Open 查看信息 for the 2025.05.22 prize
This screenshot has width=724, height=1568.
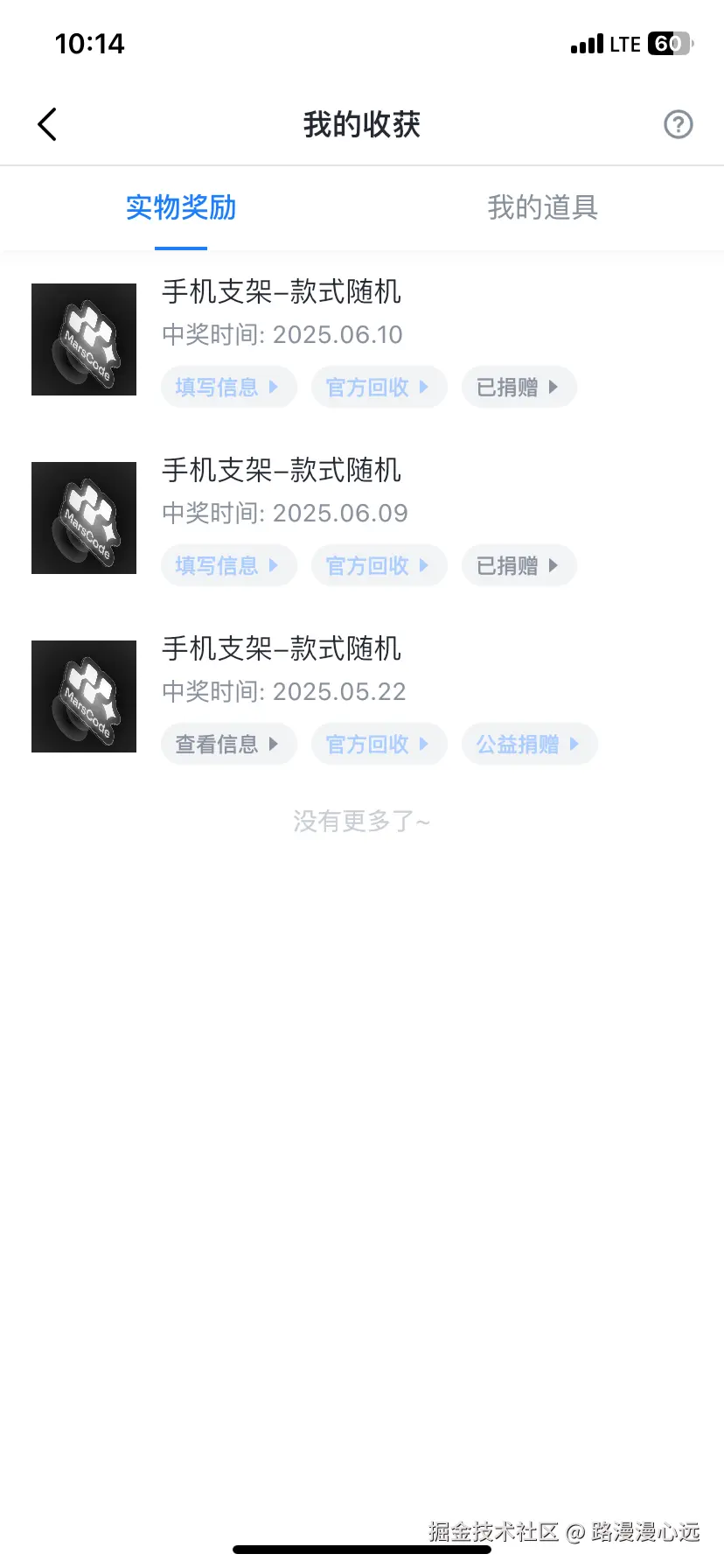229,744
